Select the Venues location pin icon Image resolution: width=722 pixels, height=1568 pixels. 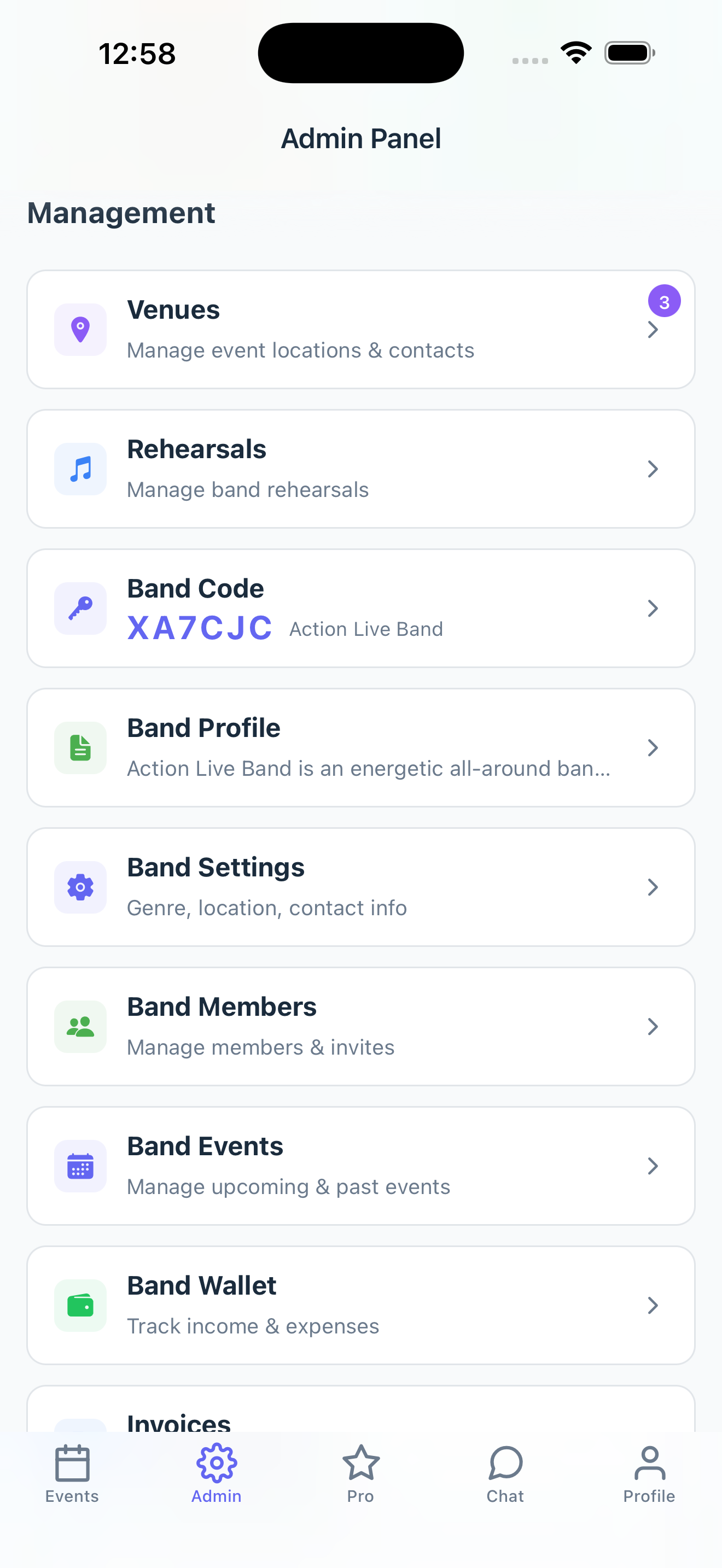(x=80, y=329)
